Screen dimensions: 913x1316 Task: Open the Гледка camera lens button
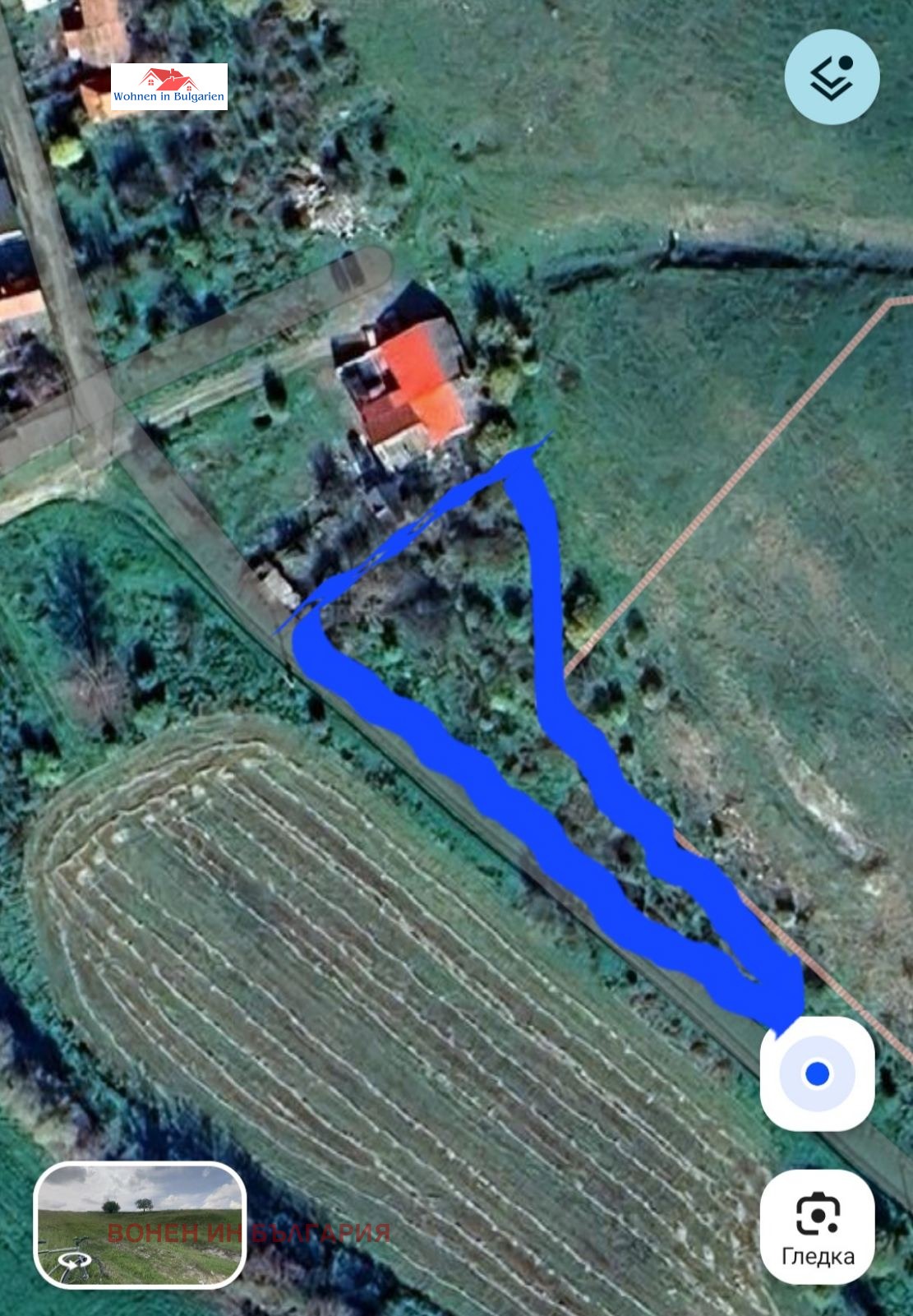817,1226
